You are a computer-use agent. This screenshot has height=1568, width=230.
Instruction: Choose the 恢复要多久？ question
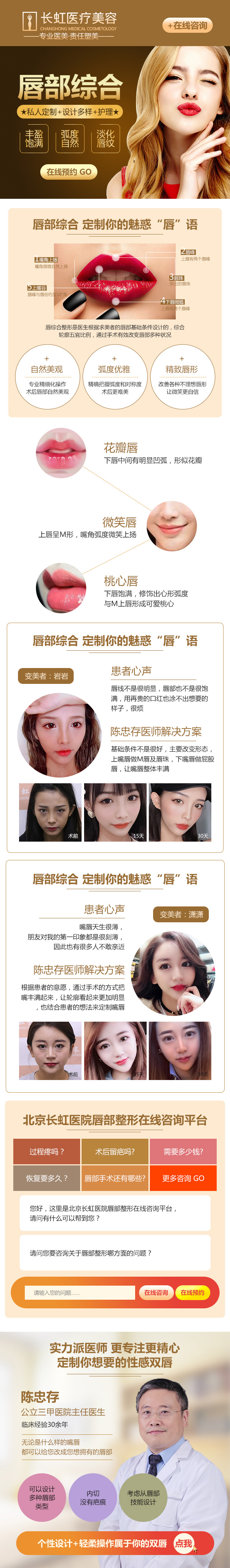(47, 1178)
